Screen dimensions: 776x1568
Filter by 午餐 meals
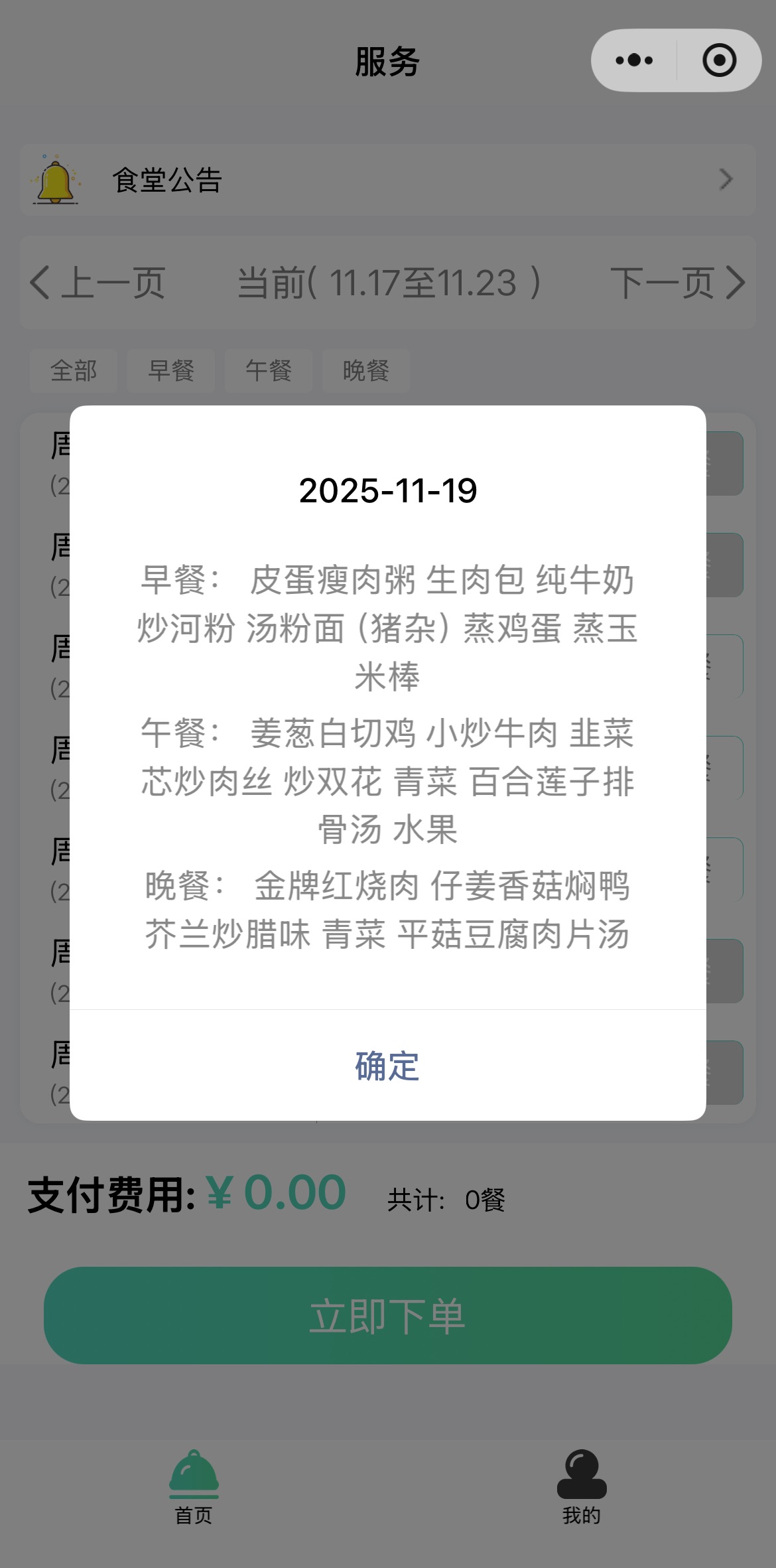coord(269,370)
